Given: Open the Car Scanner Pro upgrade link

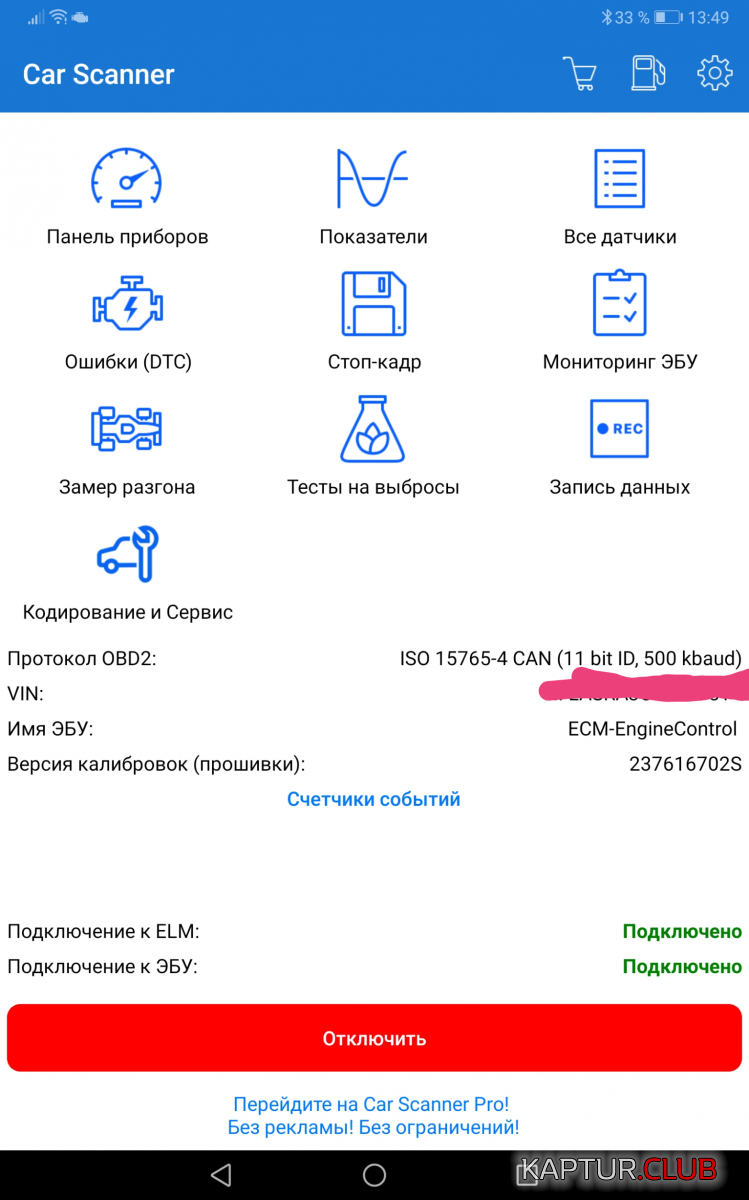Looking at the screenshot, I should click(x=373, y=1115).
